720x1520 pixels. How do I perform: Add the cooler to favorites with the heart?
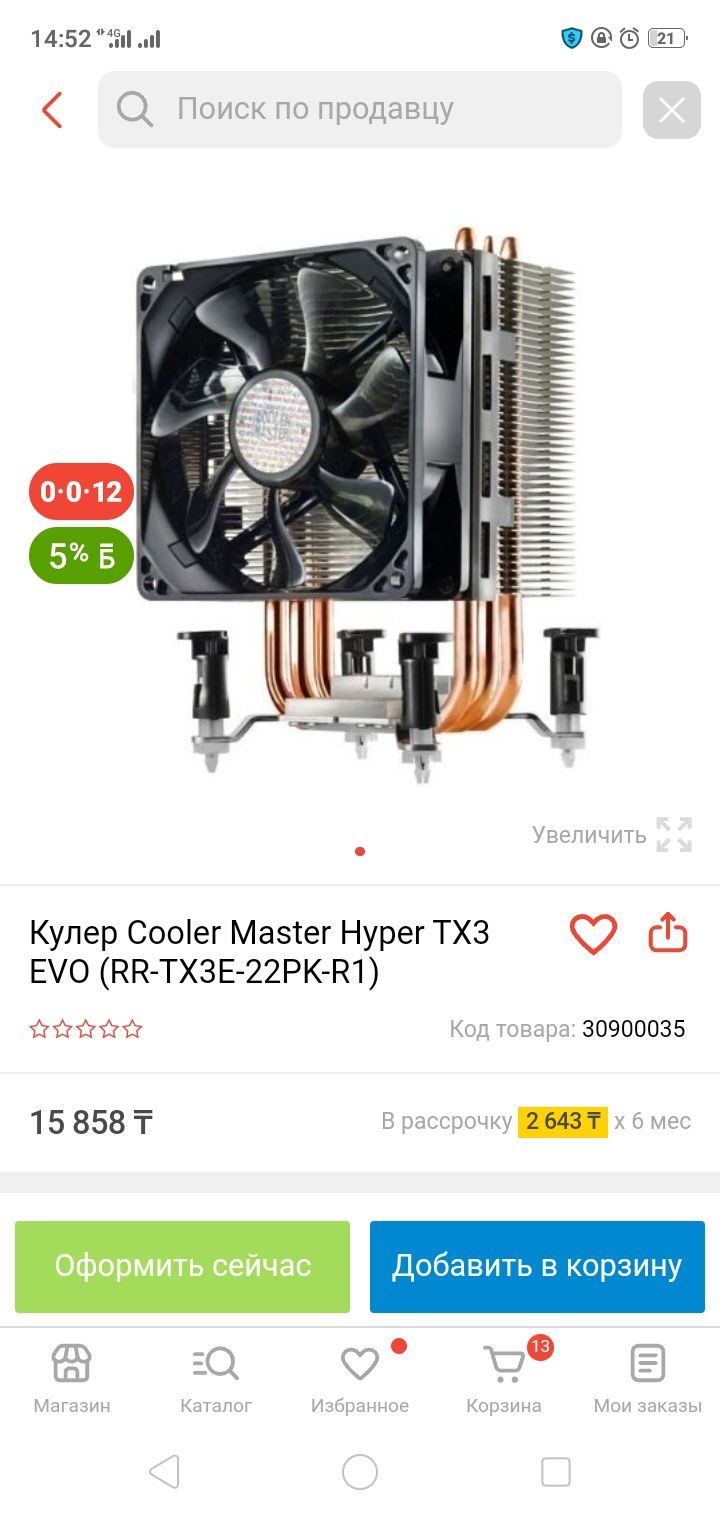tap(593, 934)
